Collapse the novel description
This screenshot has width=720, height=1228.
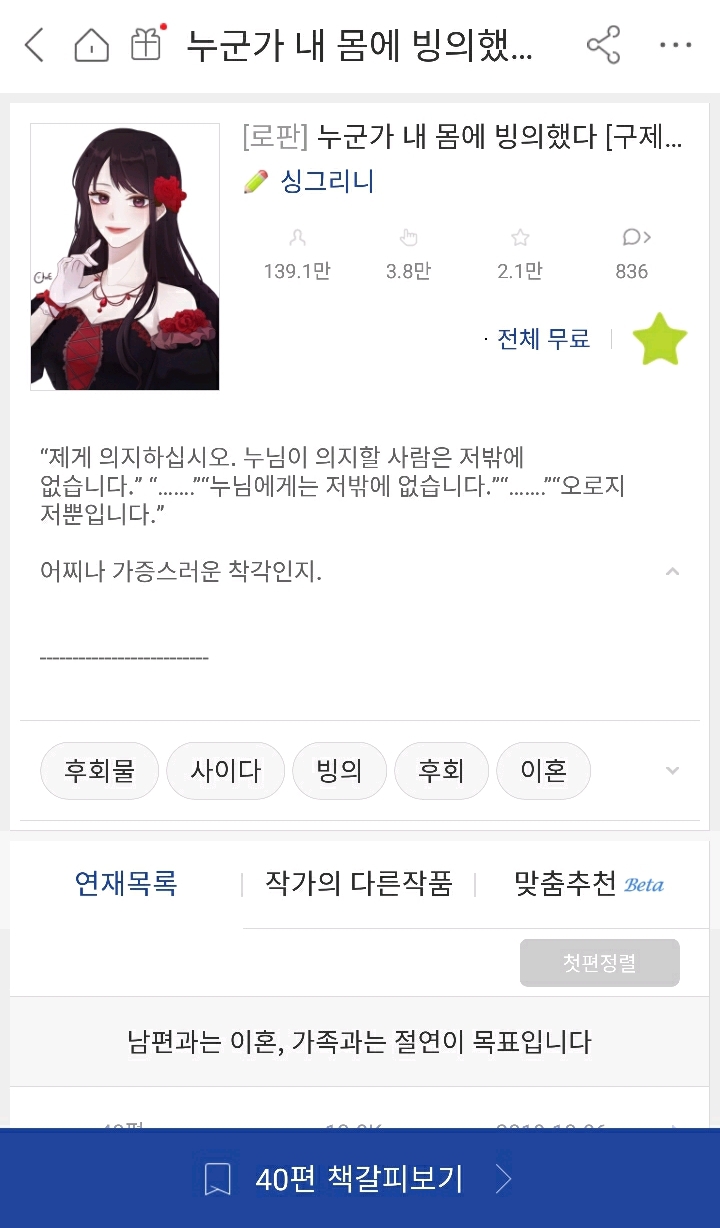tap(672, 572)
